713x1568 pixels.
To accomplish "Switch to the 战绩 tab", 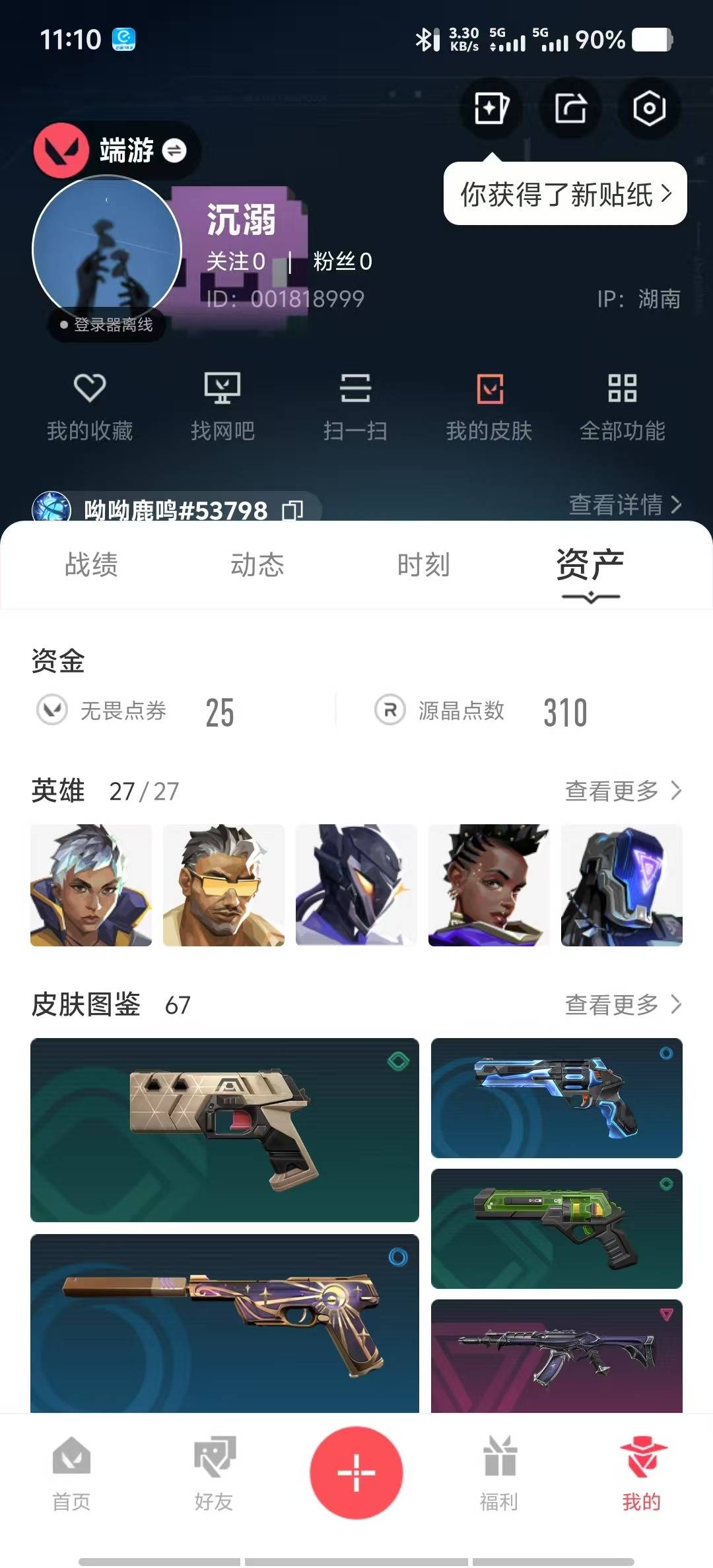I will tap(91, 565).
